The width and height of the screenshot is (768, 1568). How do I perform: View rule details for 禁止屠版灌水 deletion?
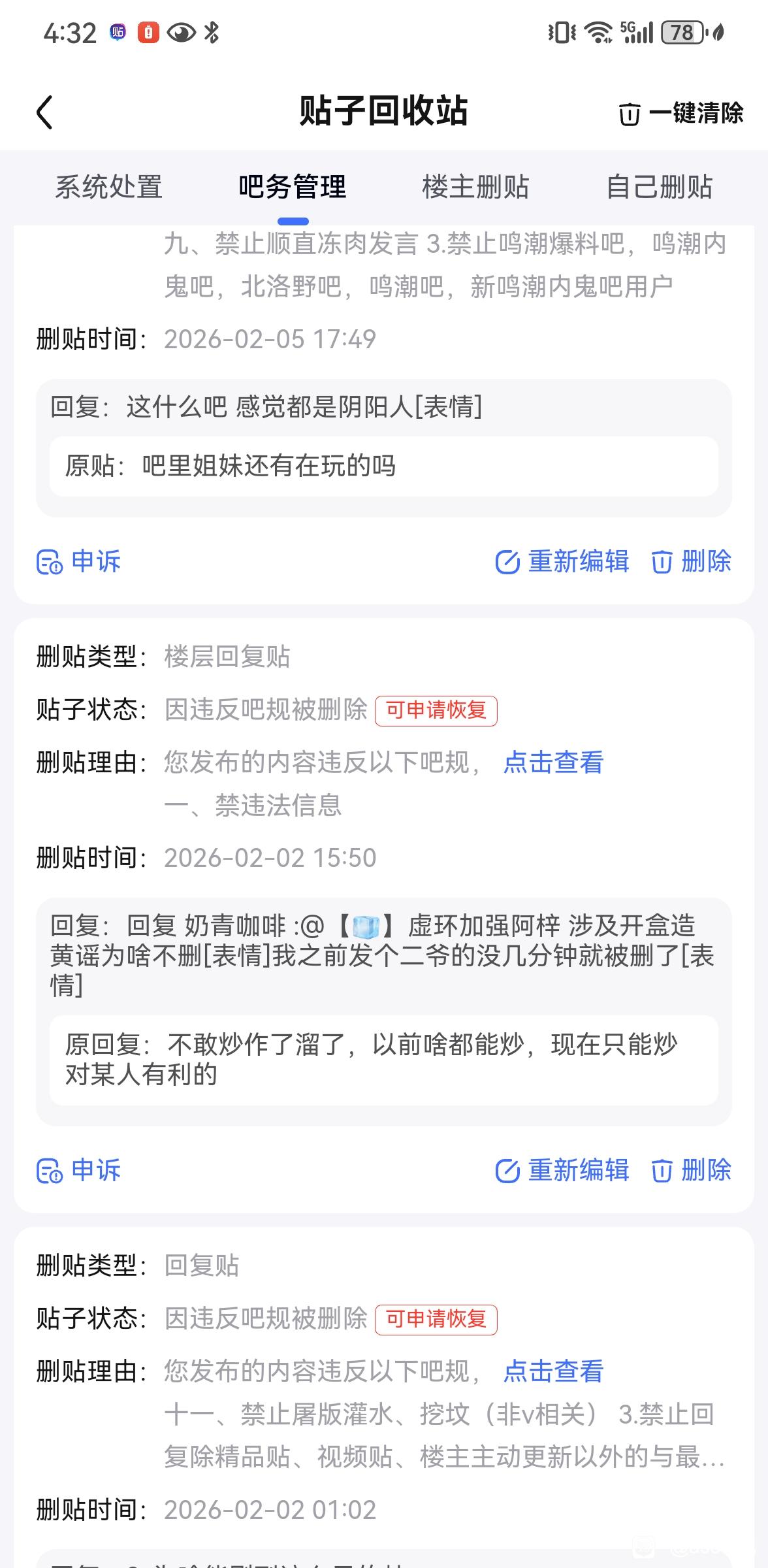click(x=553, y=1371)
